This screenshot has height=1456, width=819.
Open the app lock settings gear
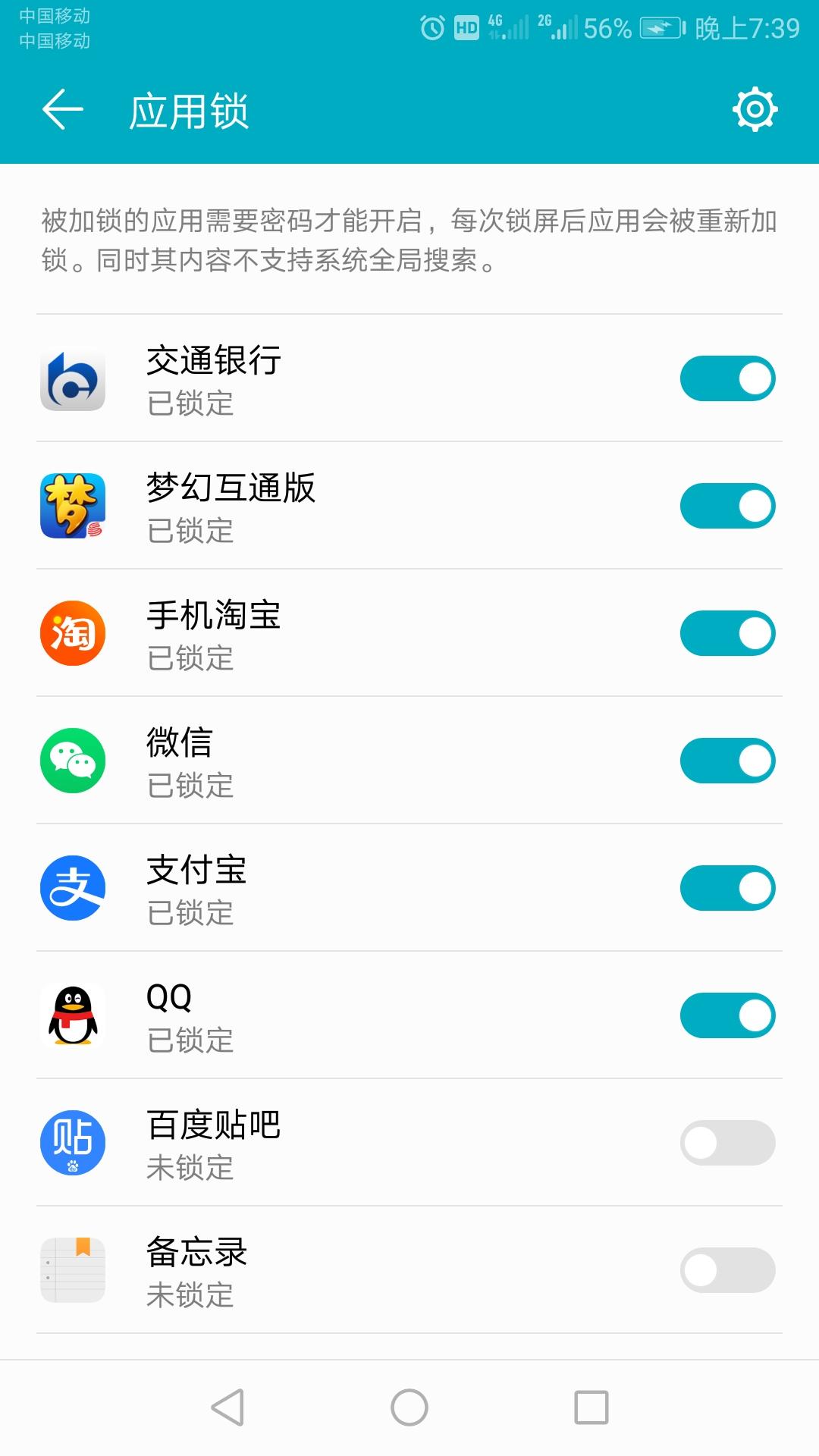[755, 110]
